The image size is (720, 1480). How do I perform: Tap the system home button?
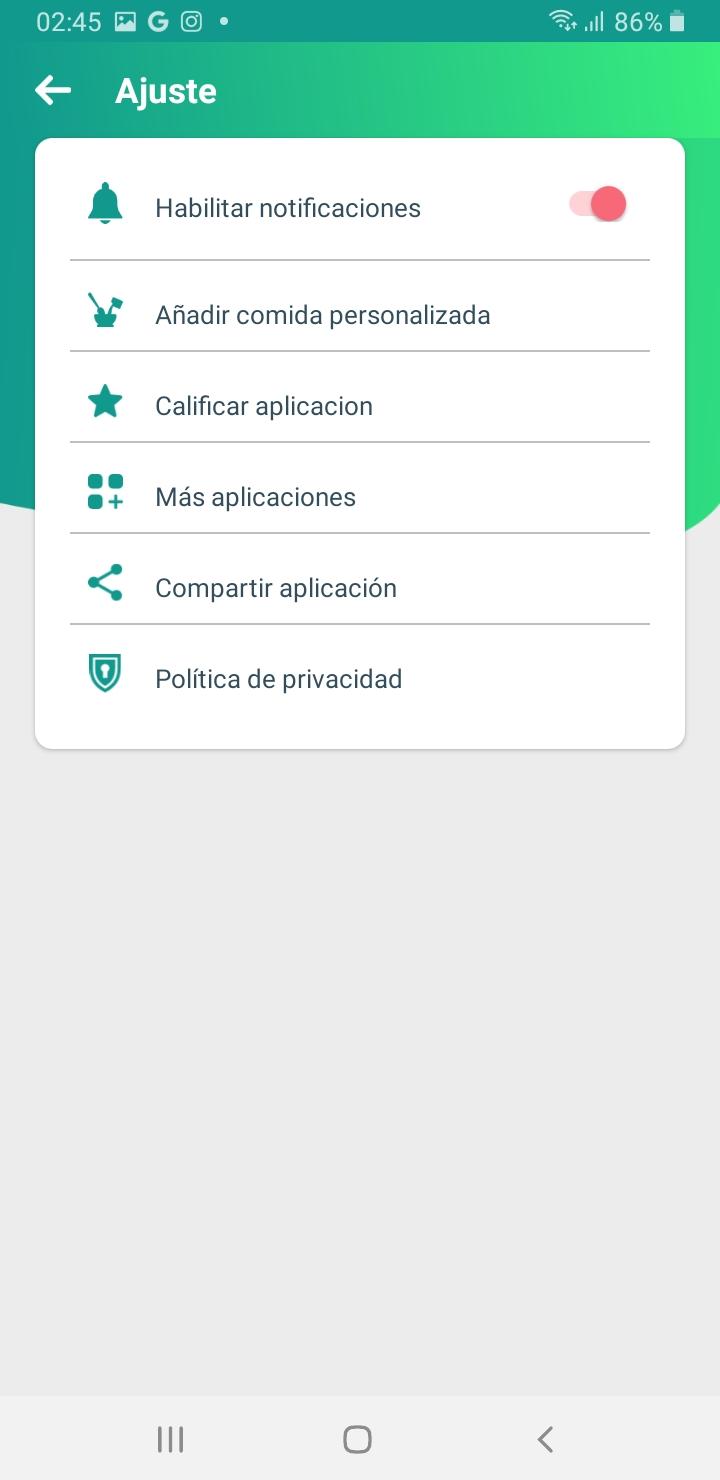[357, 1439]
